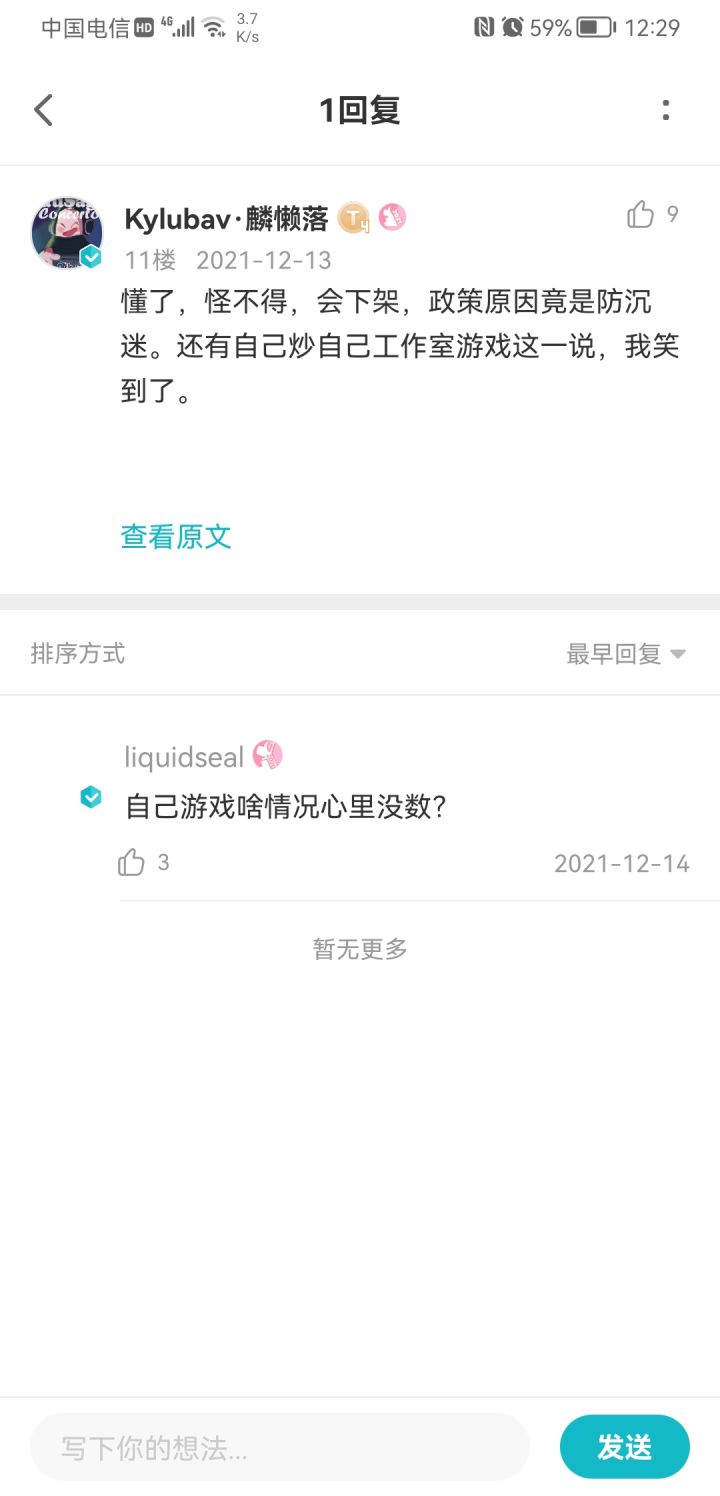
Task: Tap Kylubav's pink character badge icon
Action: (391, 218)
